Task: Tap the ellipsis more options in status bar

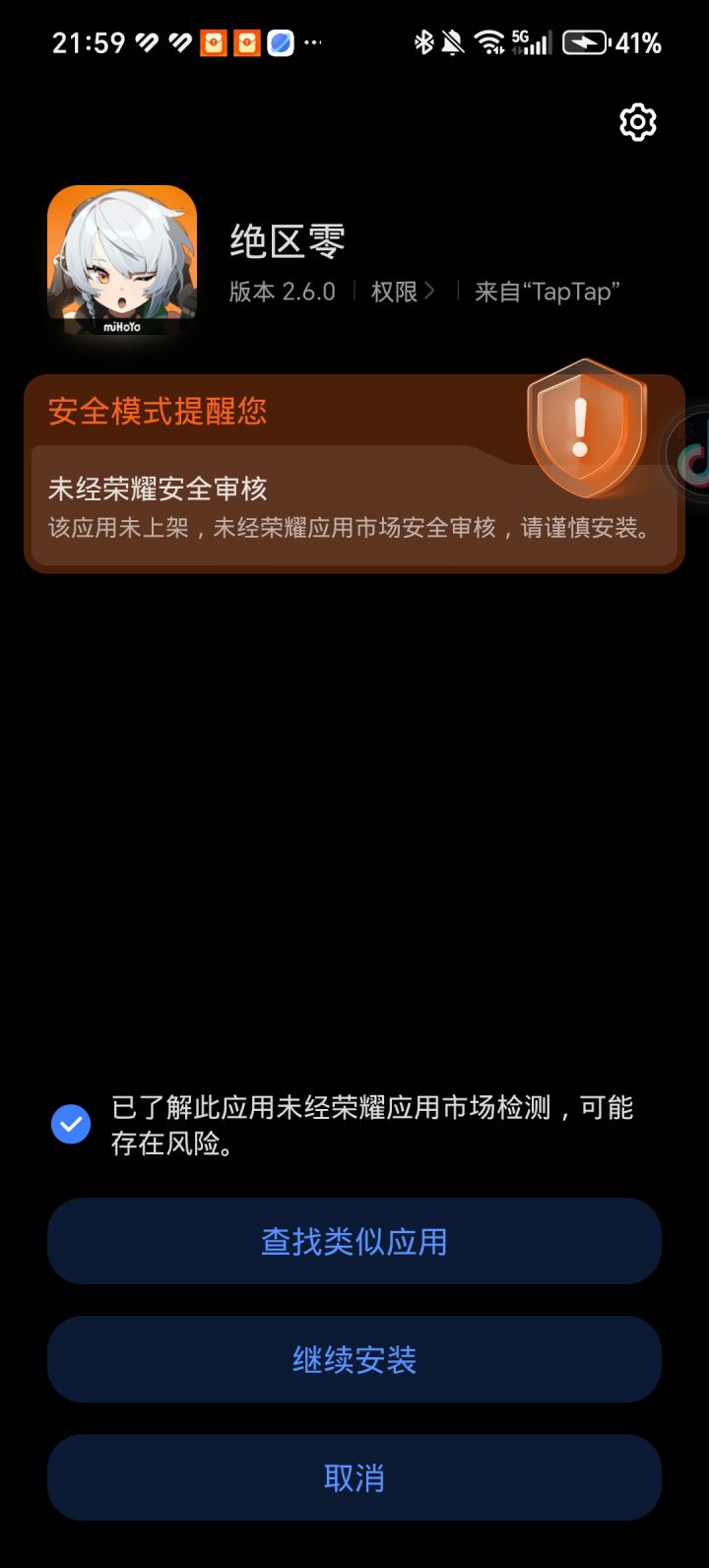Action: pyautogui.click(x=313, y=41)
